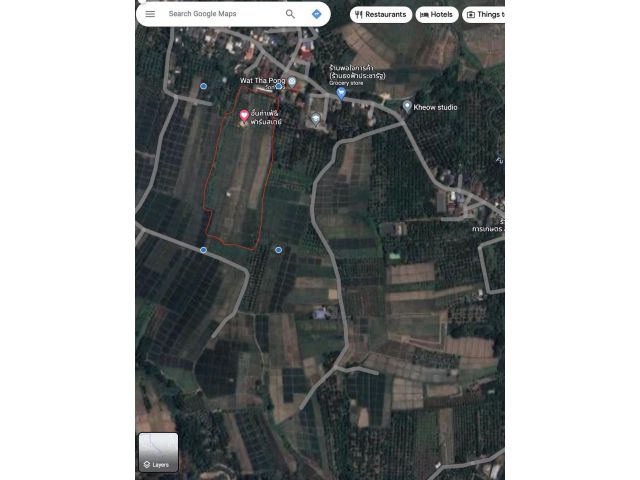The width and height of the screenshot is (640, 480).
Task: Open the Layers map type switcher
Action: click(158, 452)
